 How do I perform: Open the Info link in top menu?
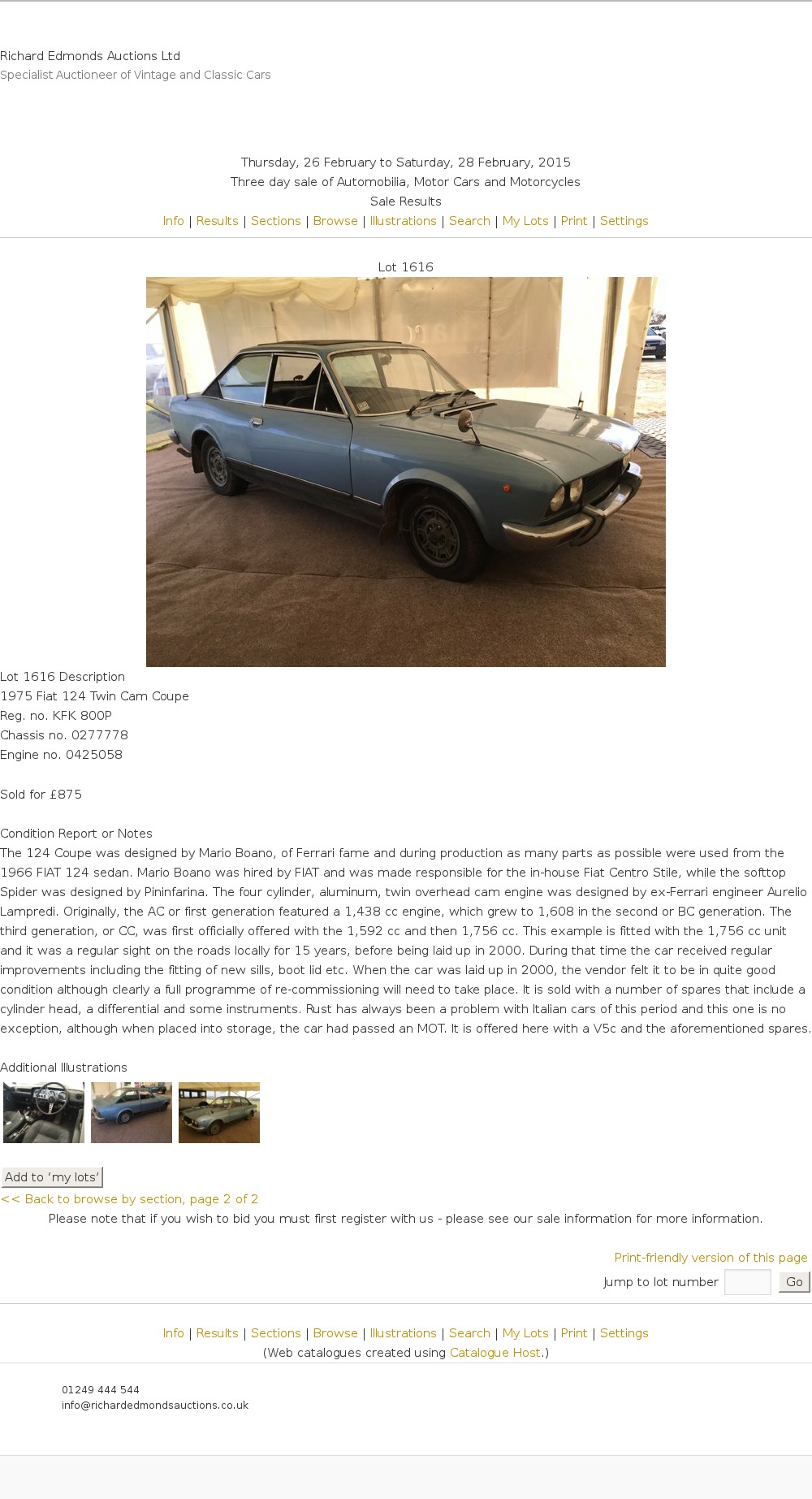[x=173, y=221]
